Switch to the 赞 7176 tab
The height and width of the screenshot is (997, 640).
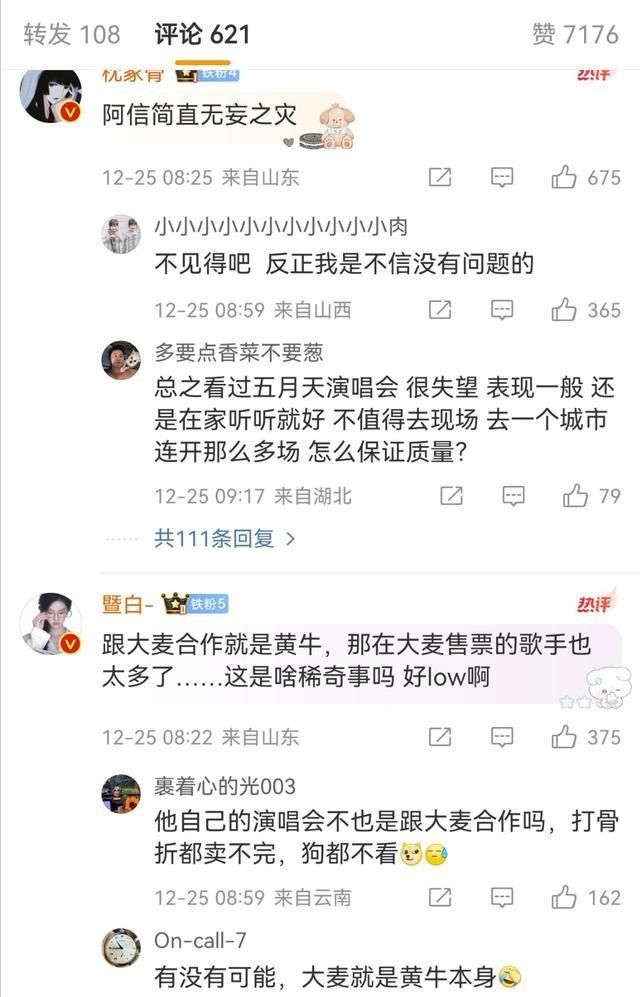575,35
